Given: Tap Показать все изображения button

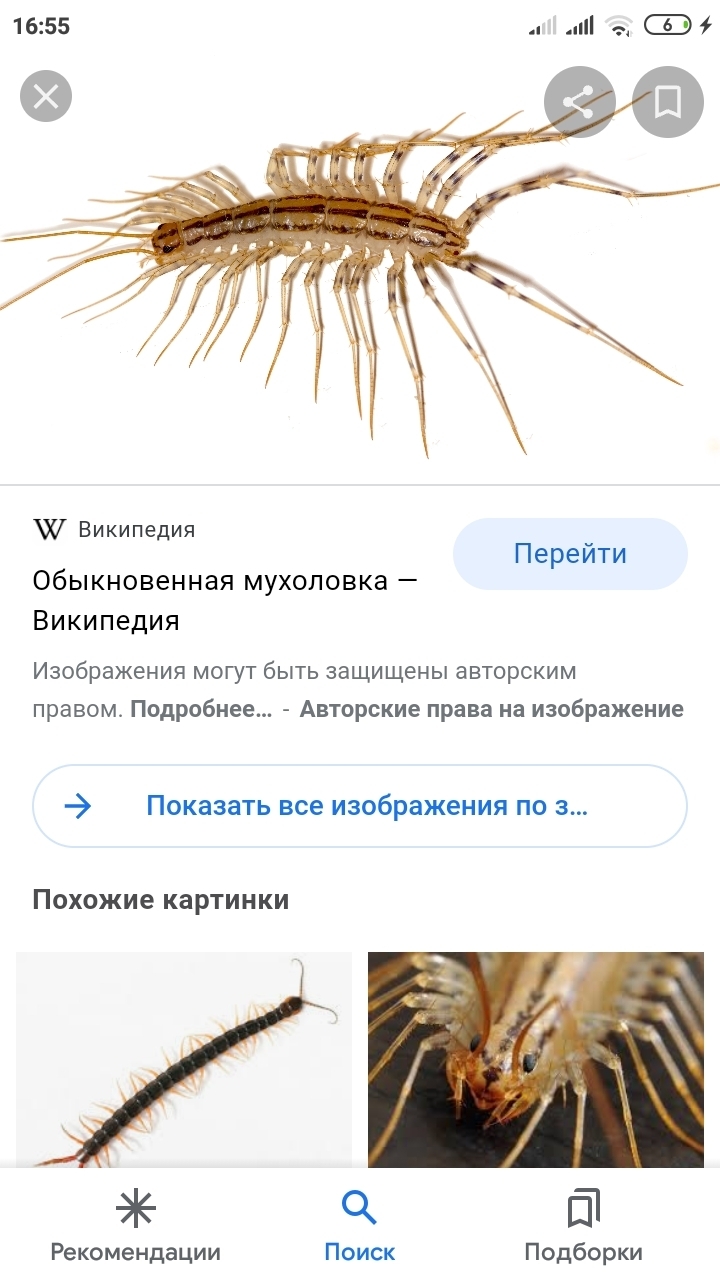Looking at the screenshot, I should pyautogui.click(x=360, y=806).
